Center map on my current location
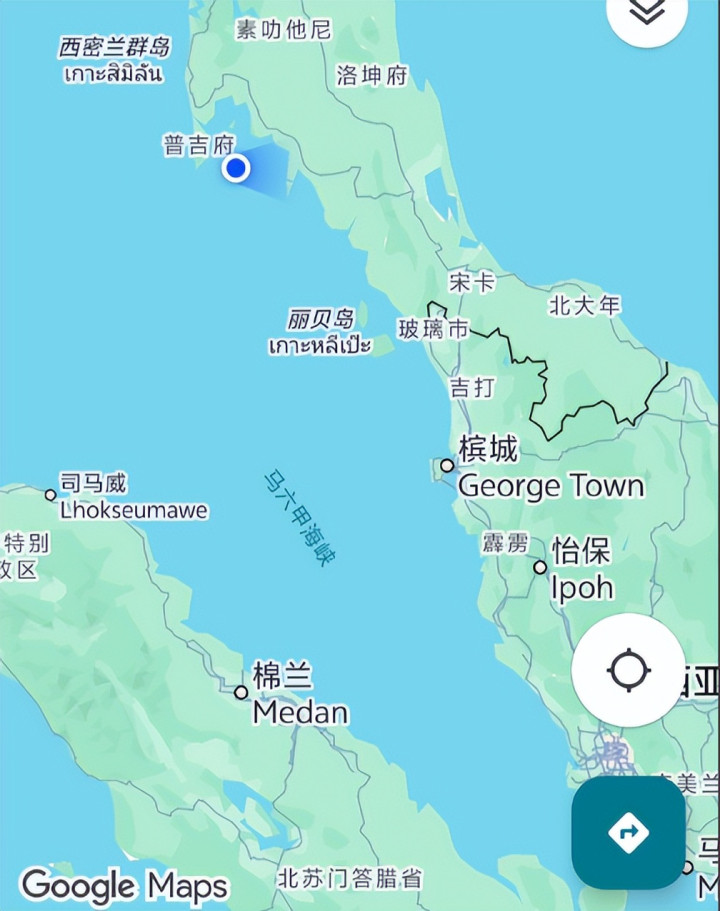720x911 pixels. point(628,669)
